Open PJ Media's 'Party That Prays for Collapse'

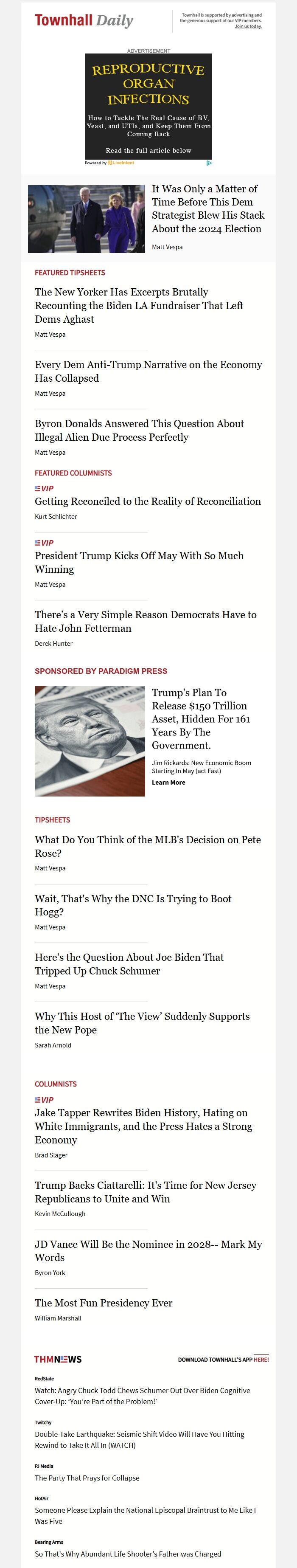tap(87, 1478)
